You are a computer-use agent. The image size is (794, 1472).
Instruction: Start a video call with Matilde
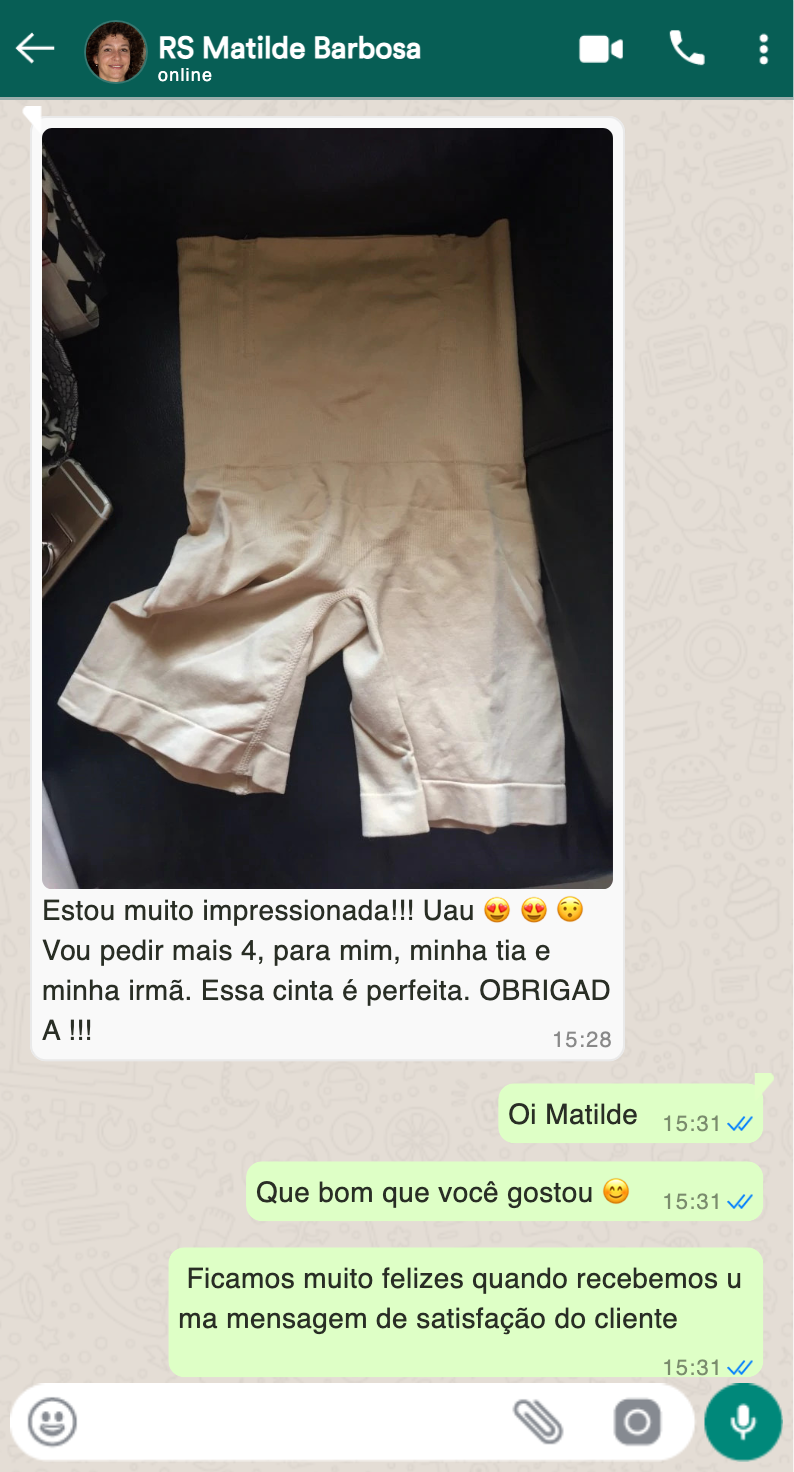click(x=601, y=49)
